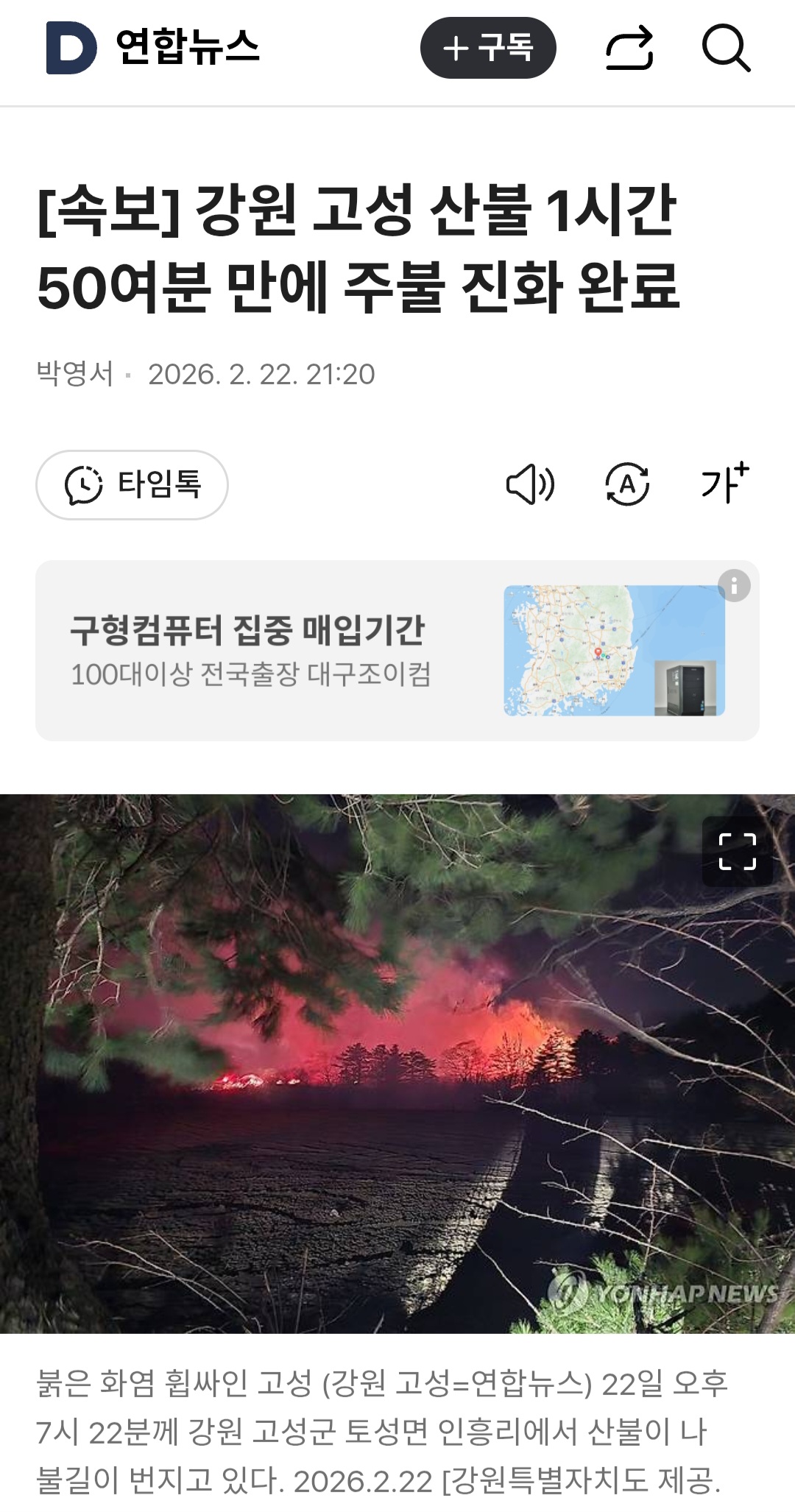The height and width of the screenshot is (1512, 795).
Task: Open the search magnifier
Action: click(725, 49)
